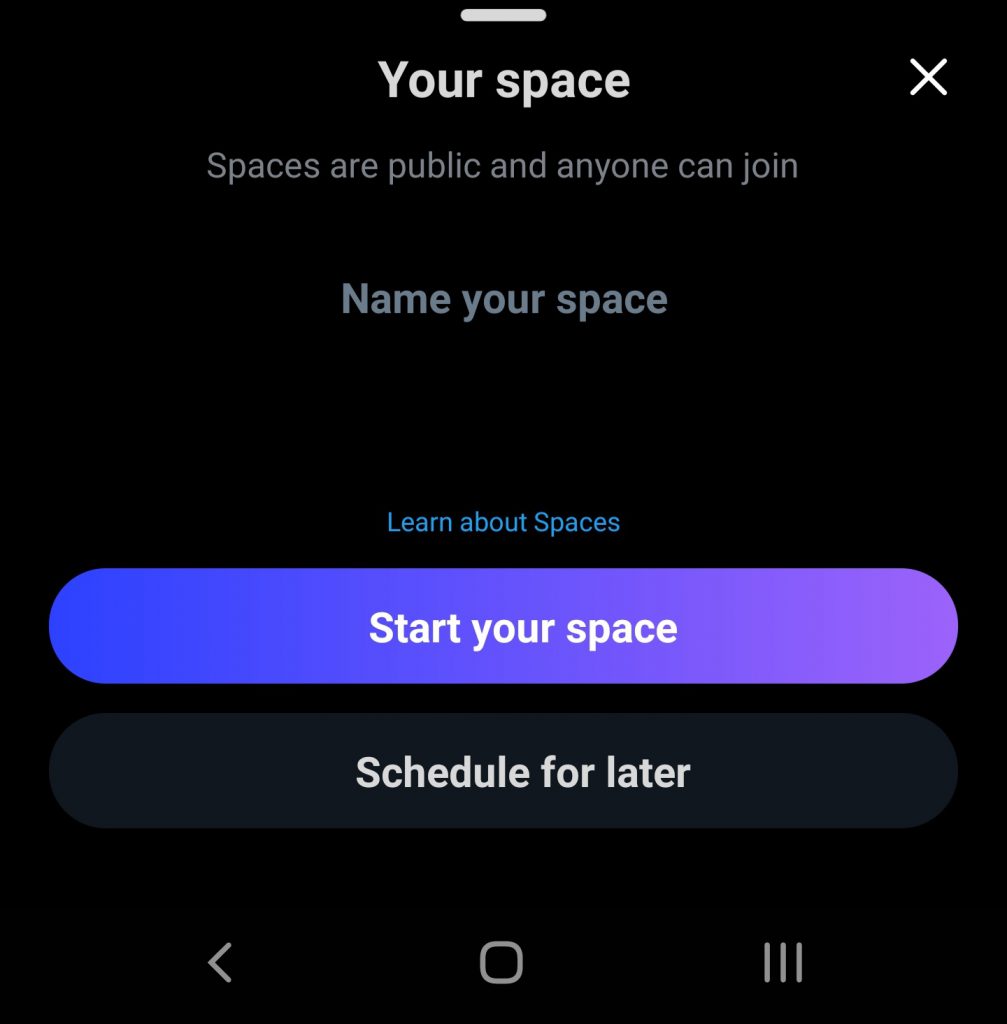Screen dimensions: 1007x1024
Task: Tap the drag handle above Your space
Action: [x=503, y=14]
